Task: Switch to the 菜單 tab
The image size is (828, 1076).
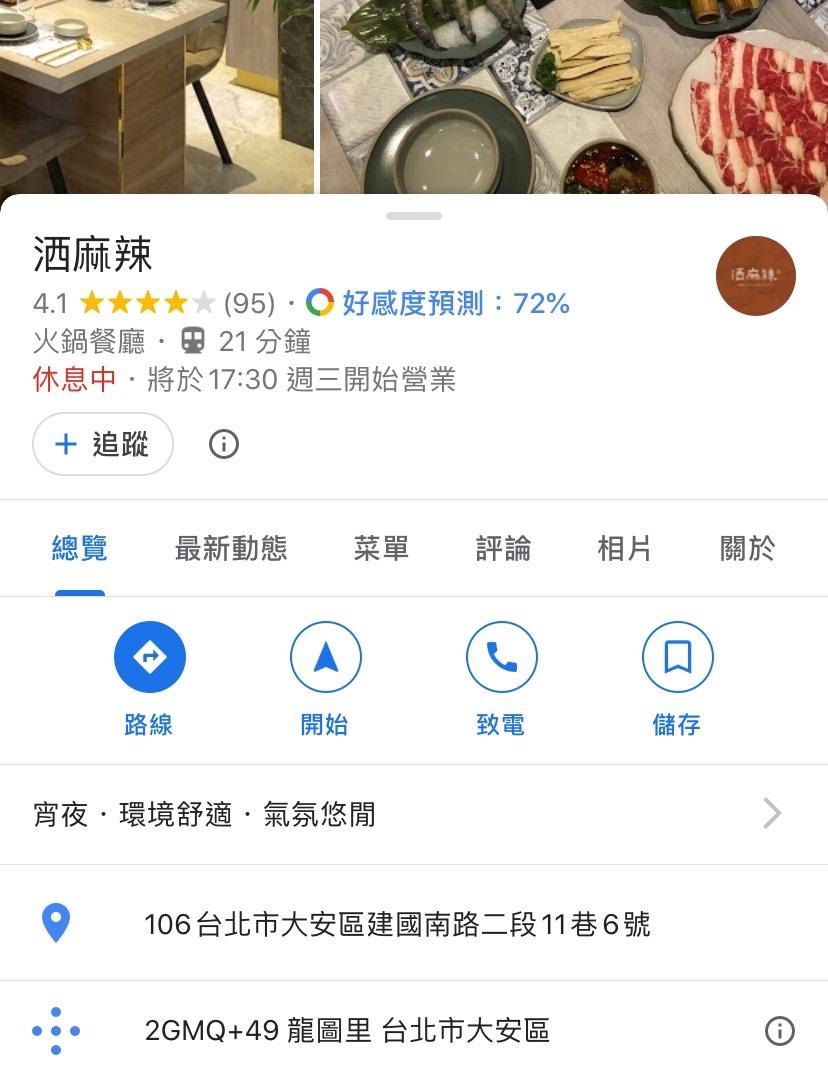Action: point(381,548)
